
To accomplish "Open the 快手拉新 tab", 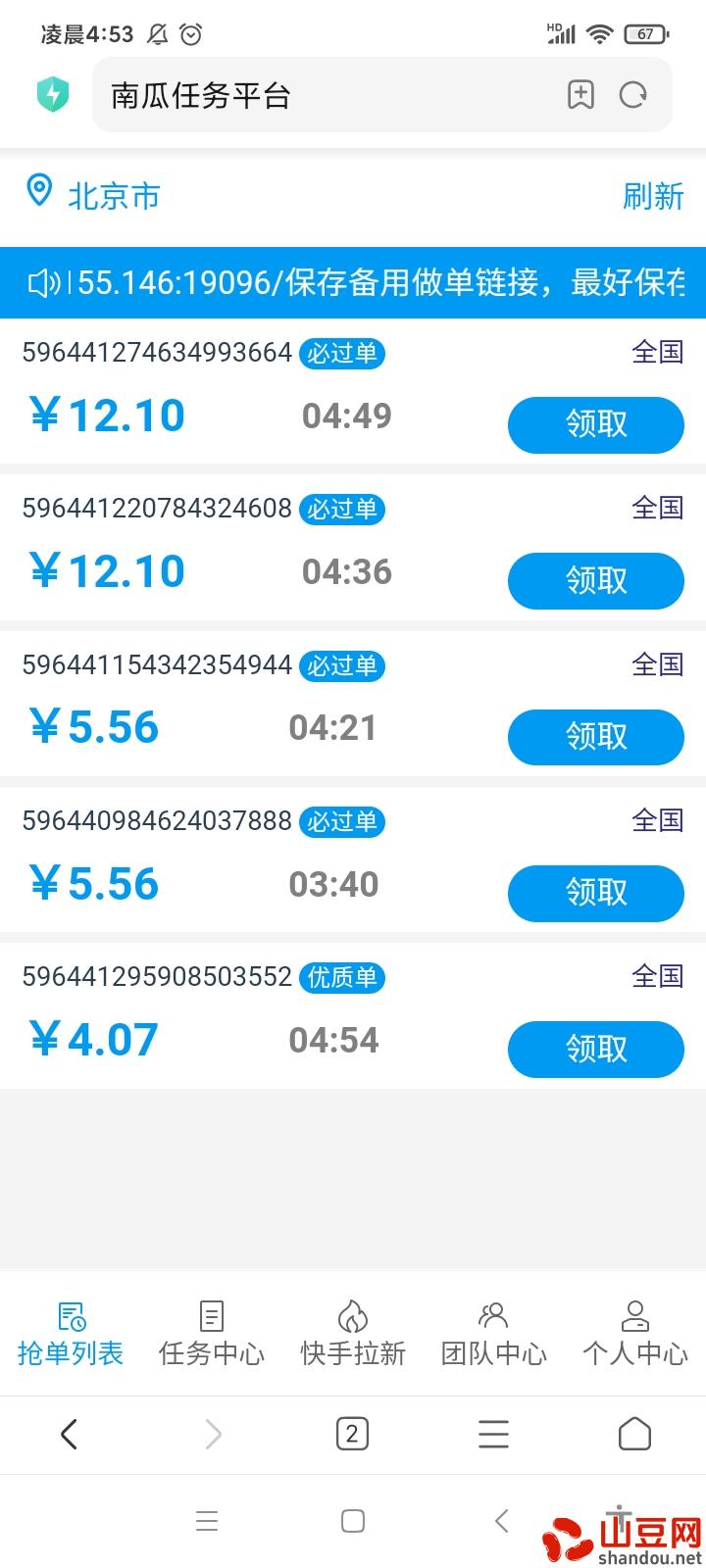I will click(x=353, y=1333).
